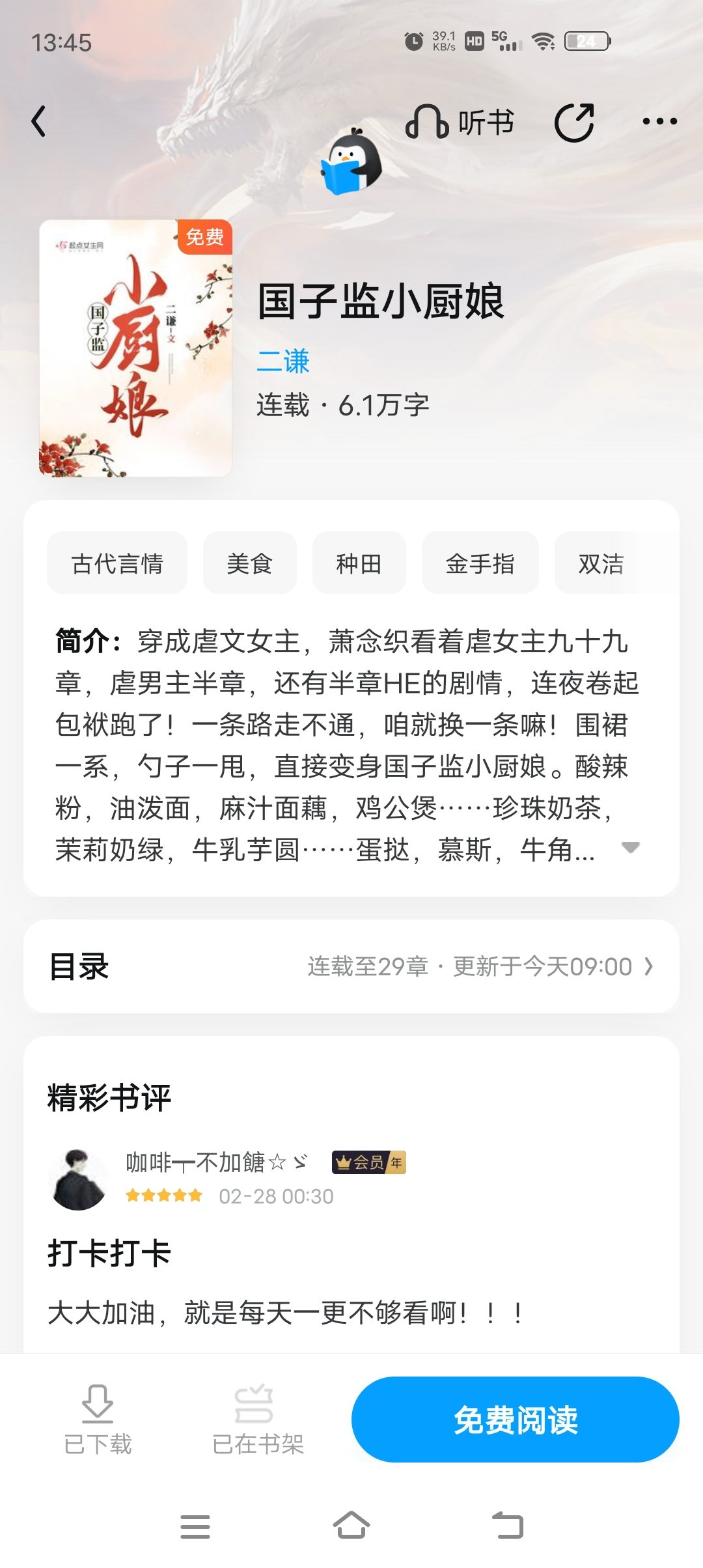
Task: Go to the system home screen
Action: coord(351,1526)
